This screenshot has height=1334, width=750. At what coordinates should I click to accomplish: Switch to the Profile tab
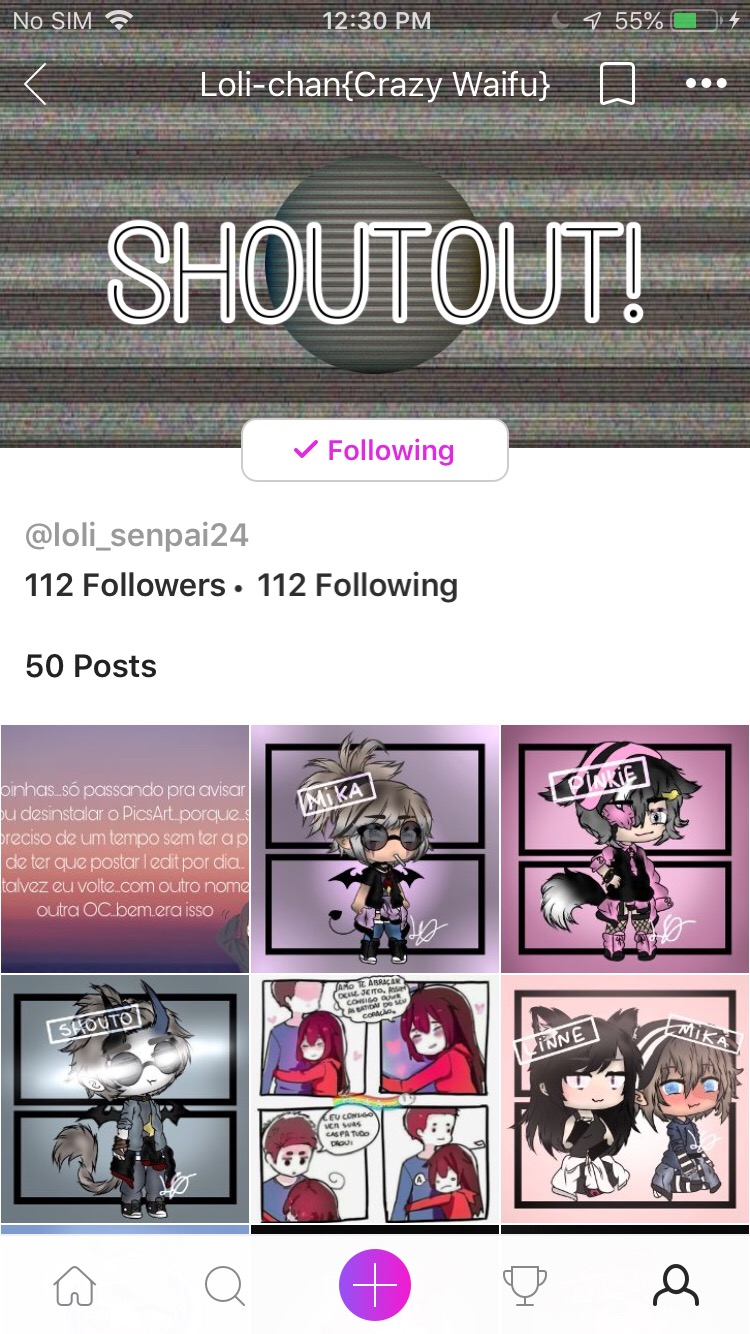[x=676, y=1285]
